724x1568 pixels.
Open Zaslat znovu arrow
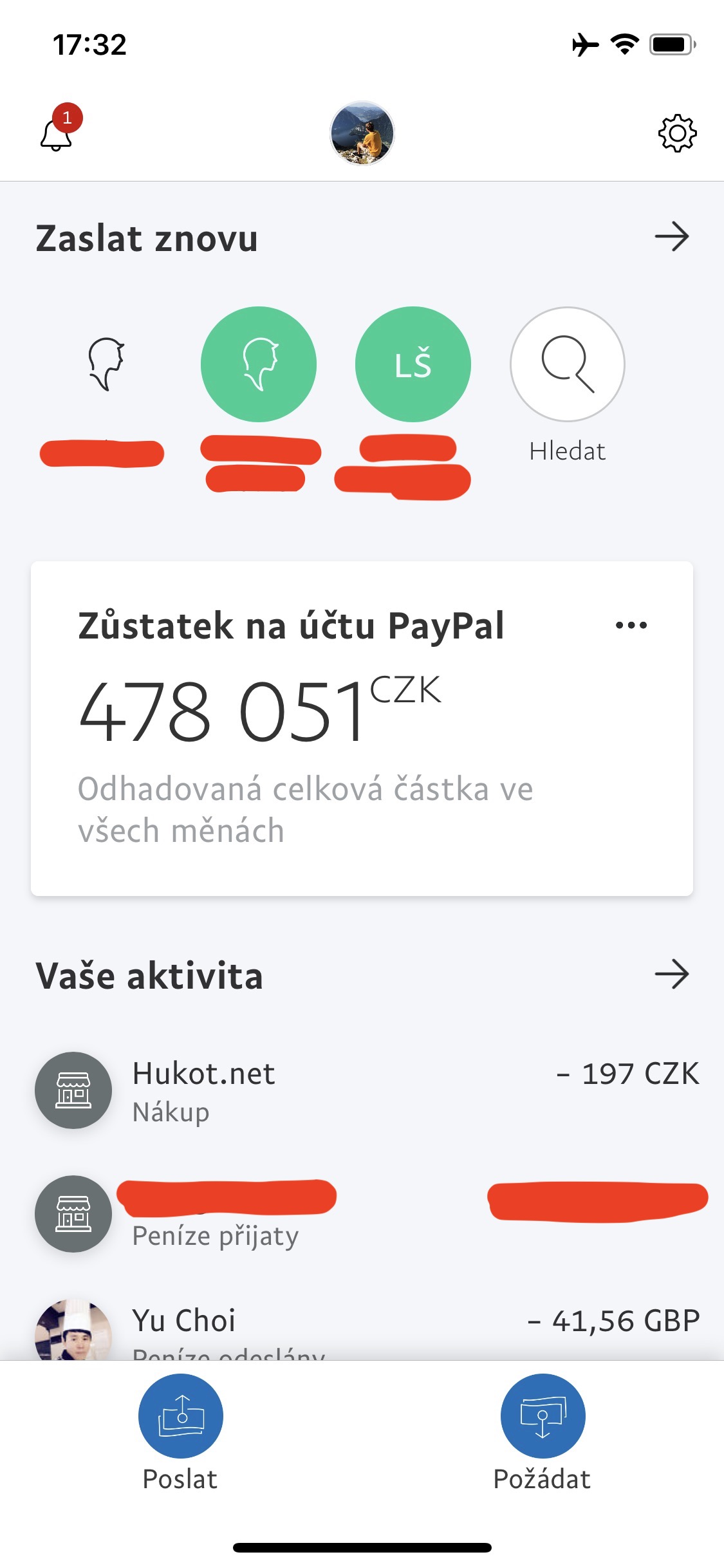(671, 237)
